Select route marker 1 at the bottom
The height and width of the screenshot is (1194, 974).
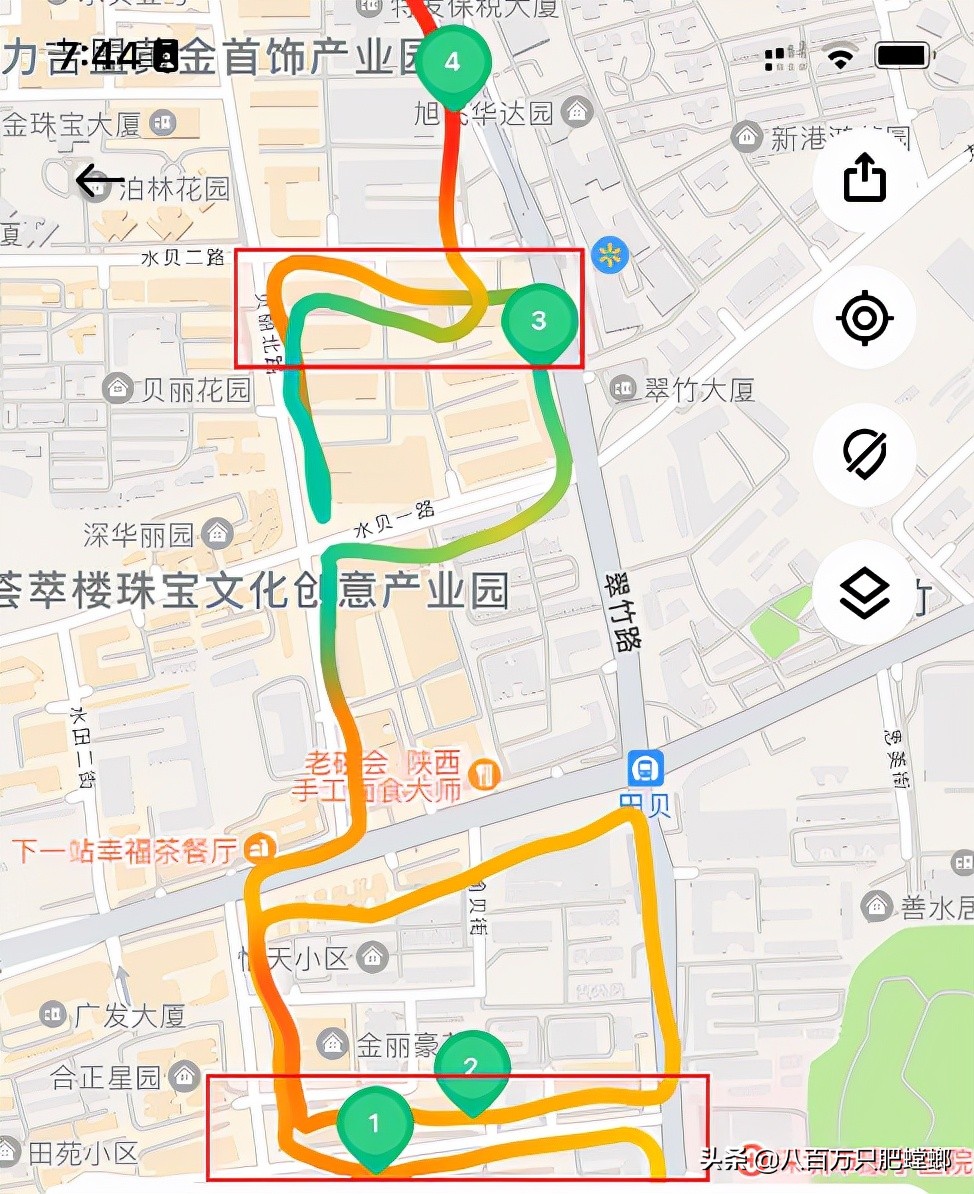click(x=375, y=1123)
